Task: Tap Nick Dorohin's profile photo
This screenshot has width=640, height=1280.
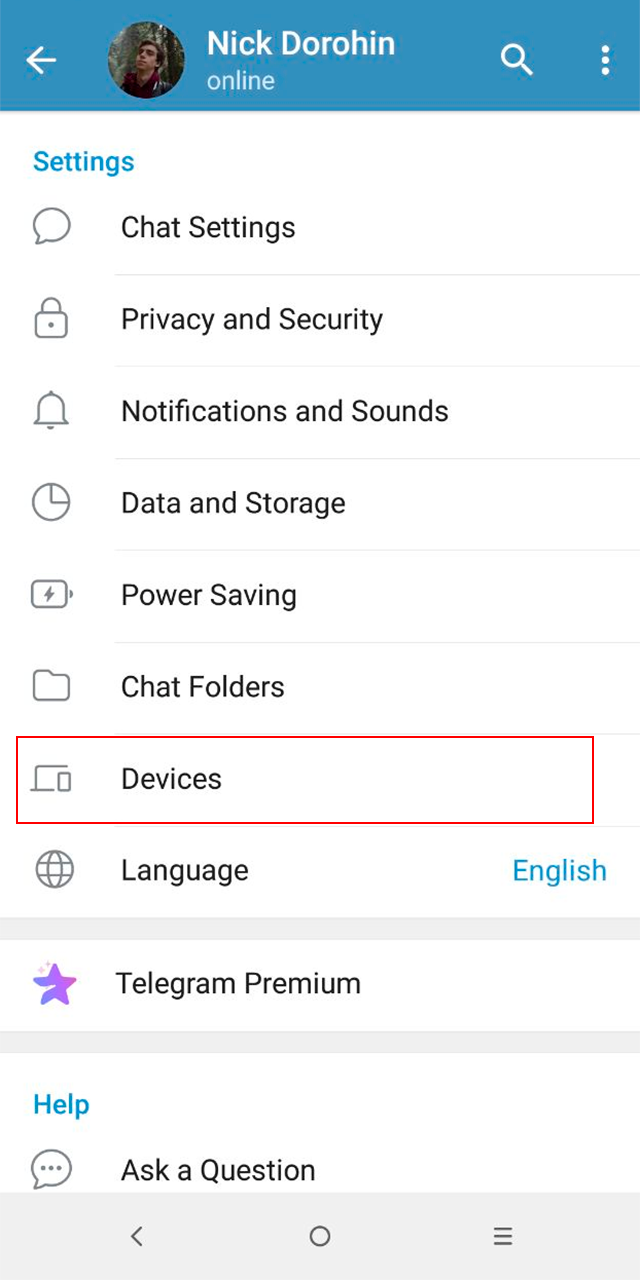Action: 146,60
